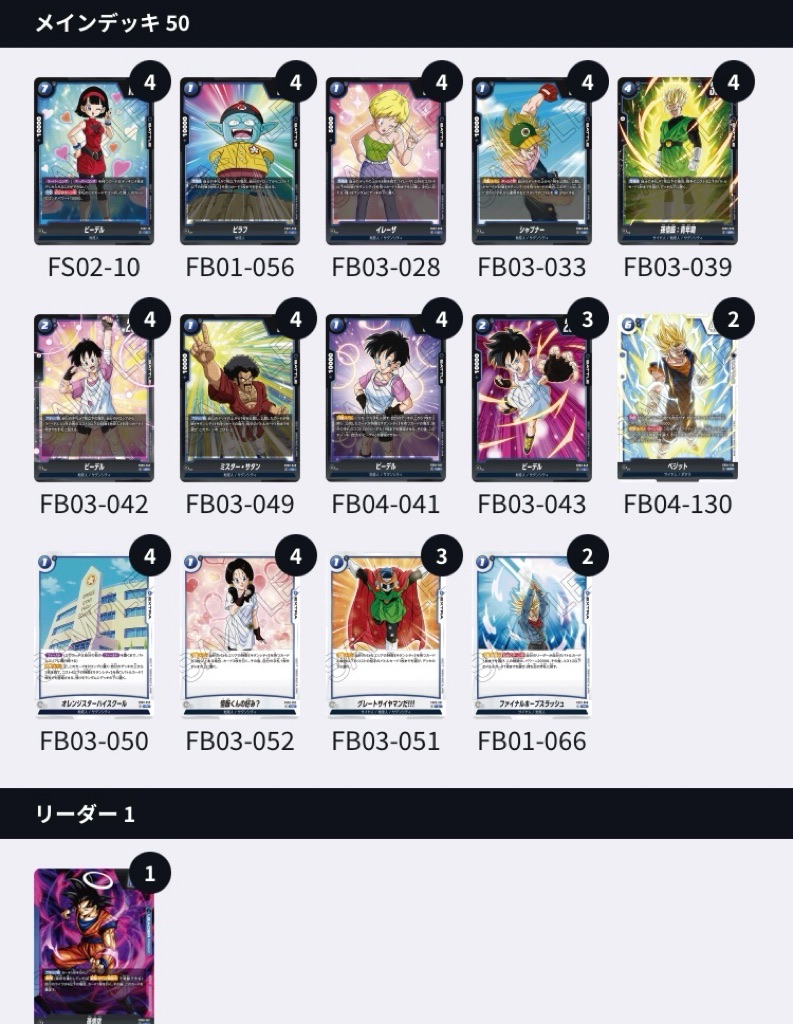Open card FB03-039 Son Gohan
Image resolution: width=793 pixels, height=1024 pixels.
677,161
